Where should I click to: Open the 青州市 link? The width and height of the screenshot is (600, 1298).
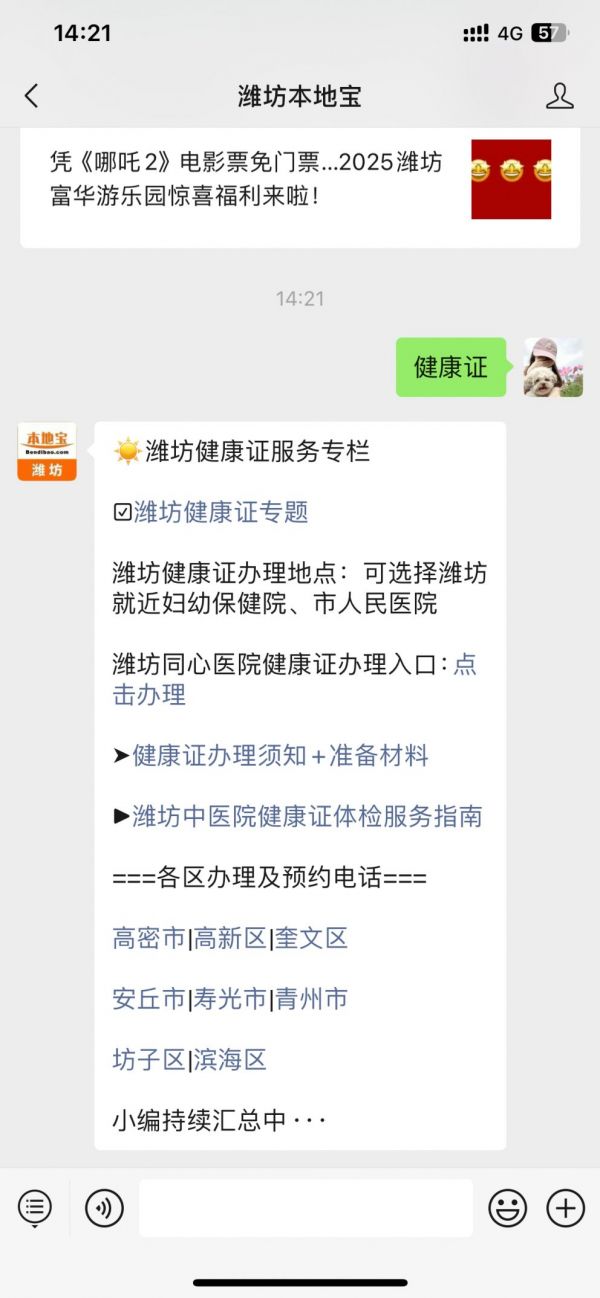point(311,998)
